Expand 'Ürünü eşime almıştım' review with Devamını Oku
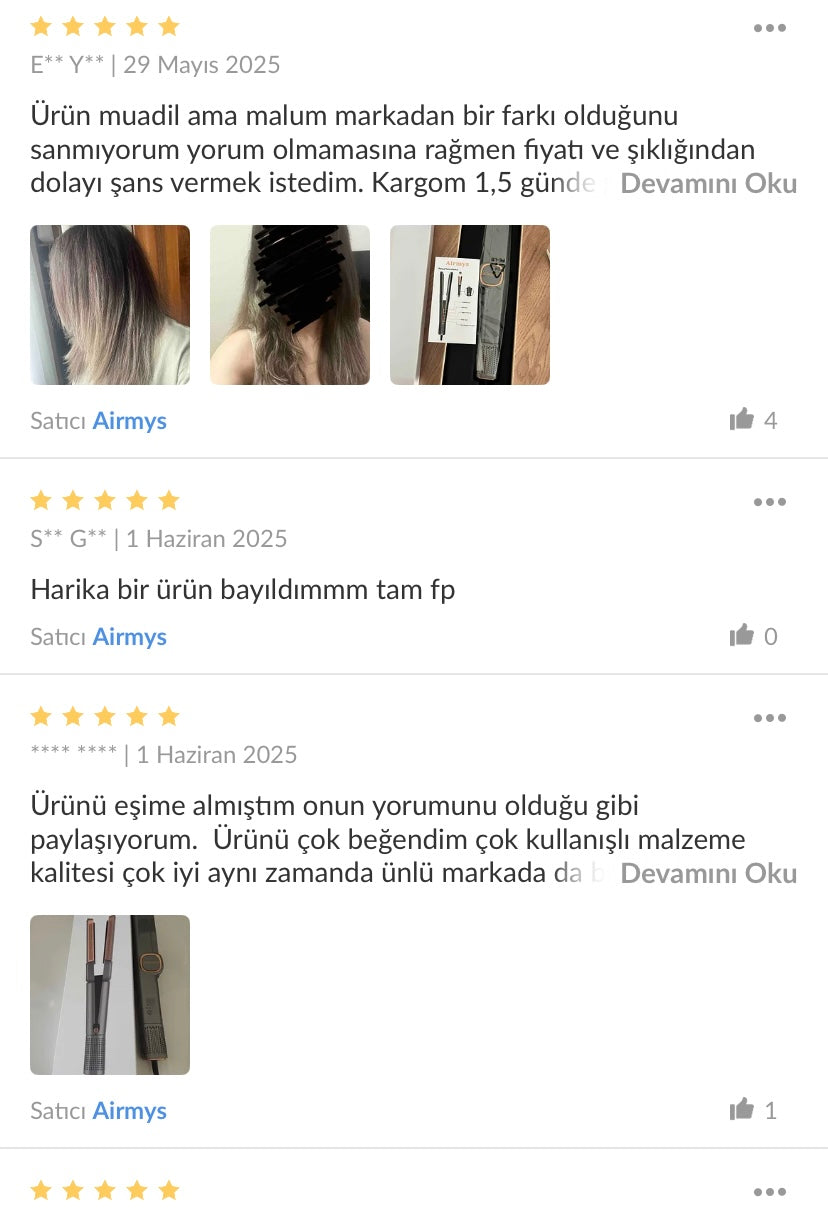This screenshot has width=828, height=1209. click(708, 874)
